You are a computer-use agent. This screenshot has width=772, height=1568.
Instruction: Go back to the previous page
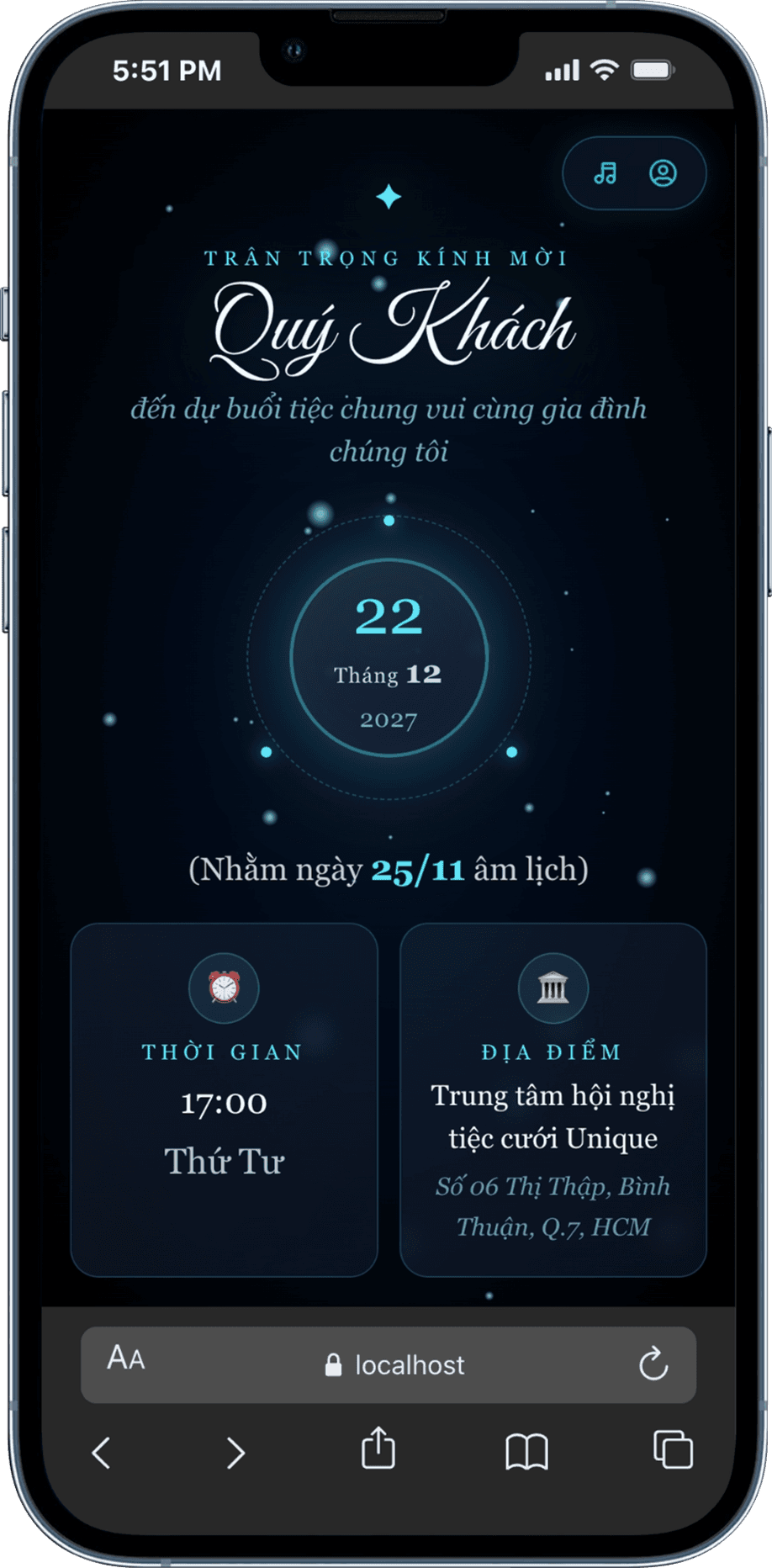[x=102, y=1453]
